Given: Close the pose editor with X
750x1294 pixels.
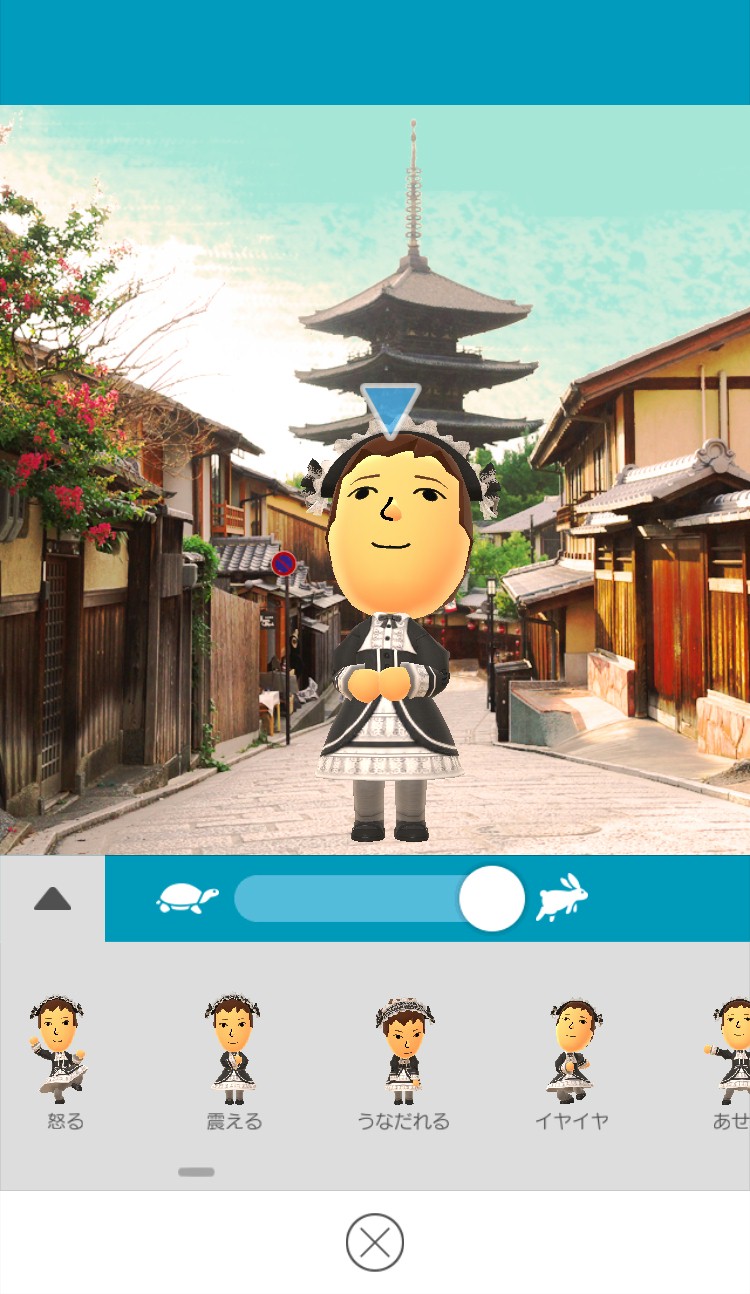Looking at the screenshot, I should [x=375, y=1242].
